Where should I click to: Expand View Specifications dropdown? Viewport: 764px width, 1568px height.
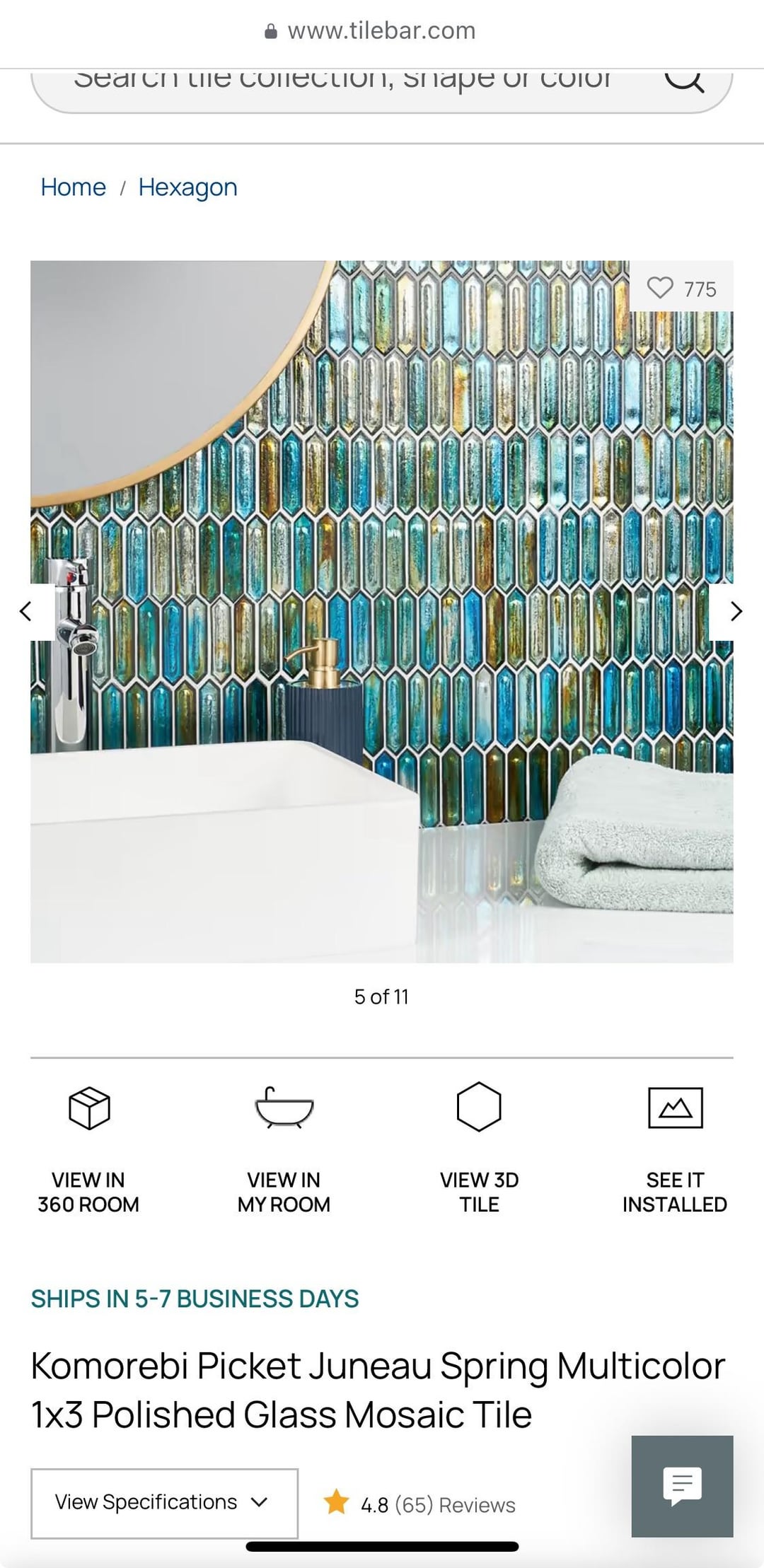(163, 1503)
